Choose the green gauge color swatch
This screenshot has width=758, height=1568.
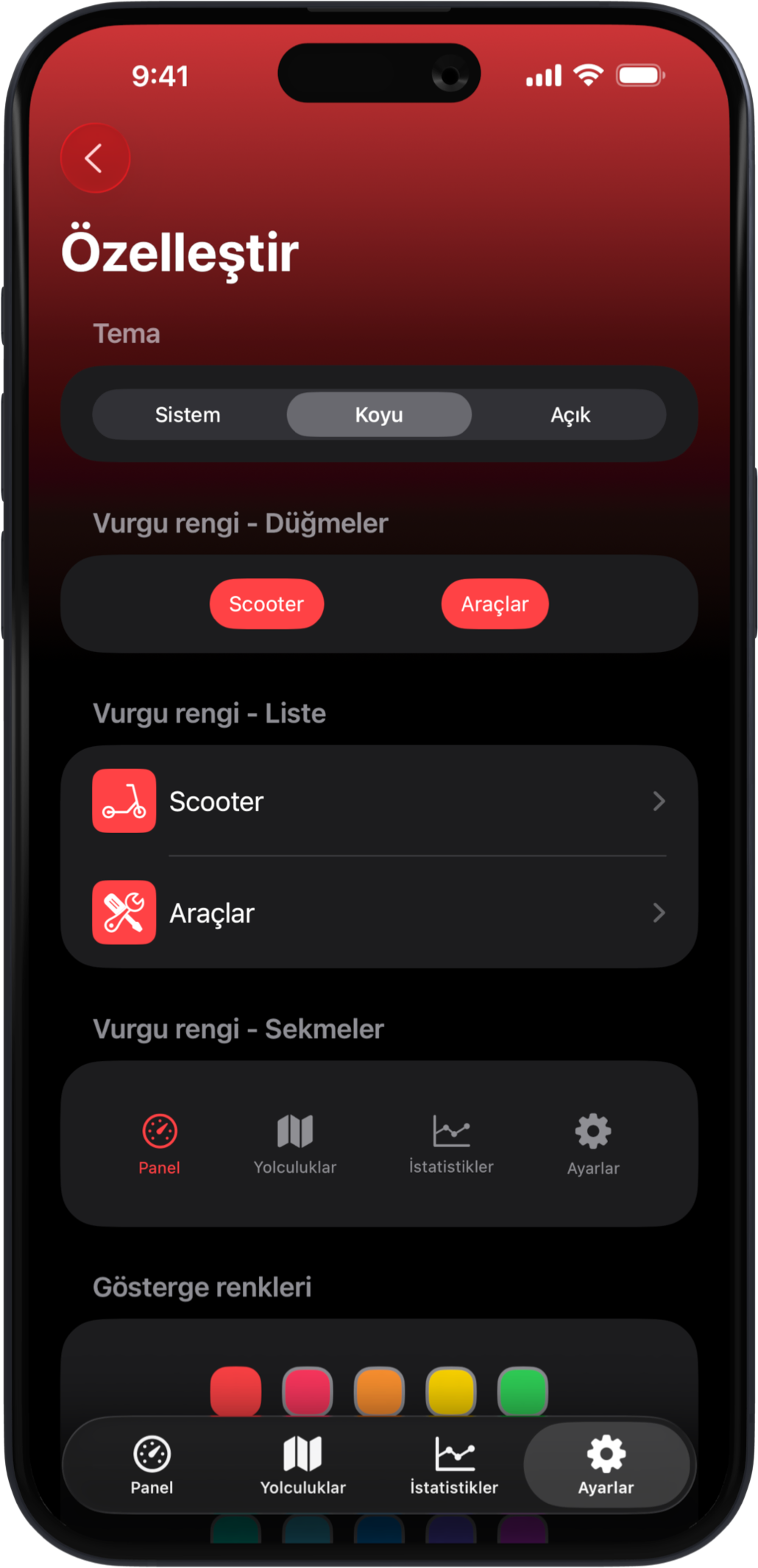point(523,1390)
